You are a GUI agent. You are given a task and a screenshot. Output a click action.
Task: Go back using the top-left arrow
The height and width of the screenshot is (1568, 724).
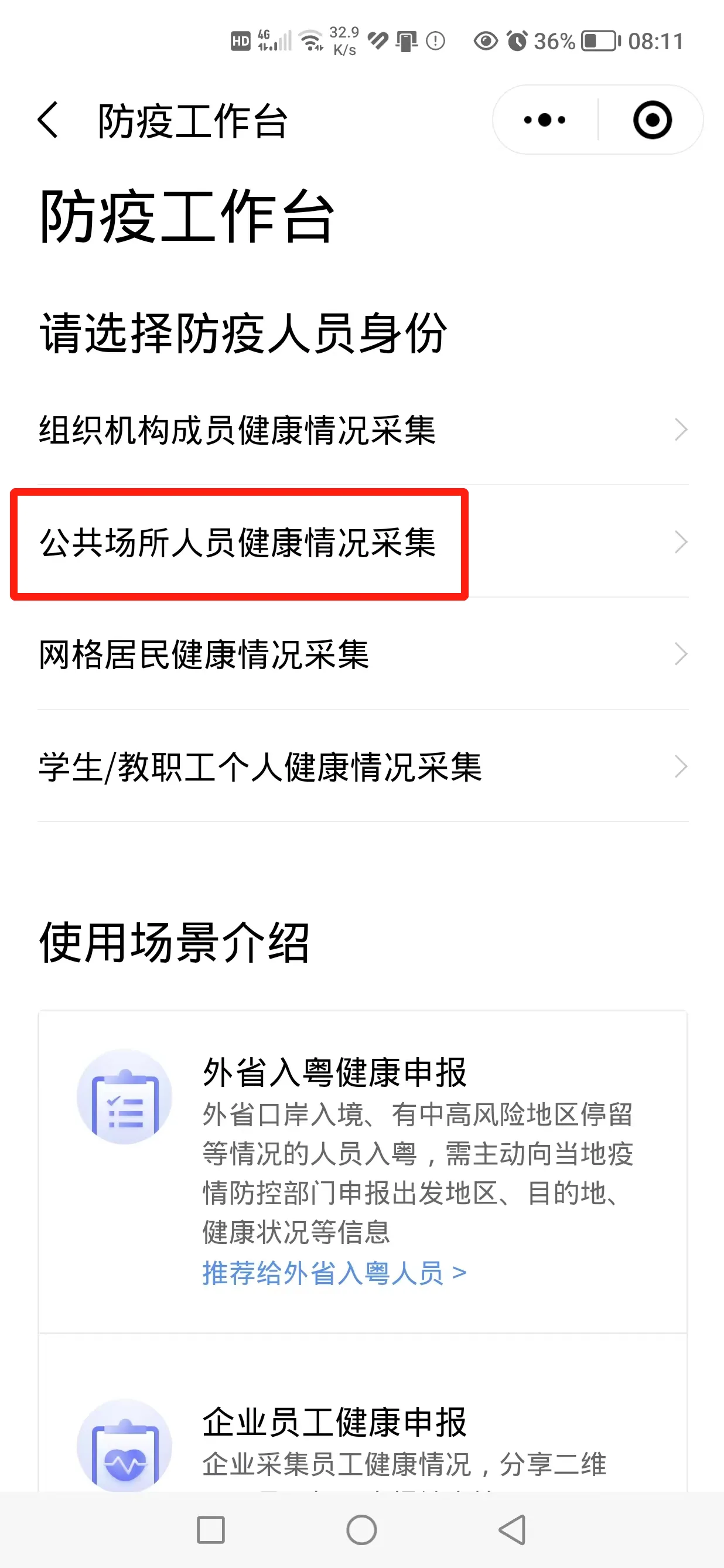pyautogui.click(x=49, y=120)
